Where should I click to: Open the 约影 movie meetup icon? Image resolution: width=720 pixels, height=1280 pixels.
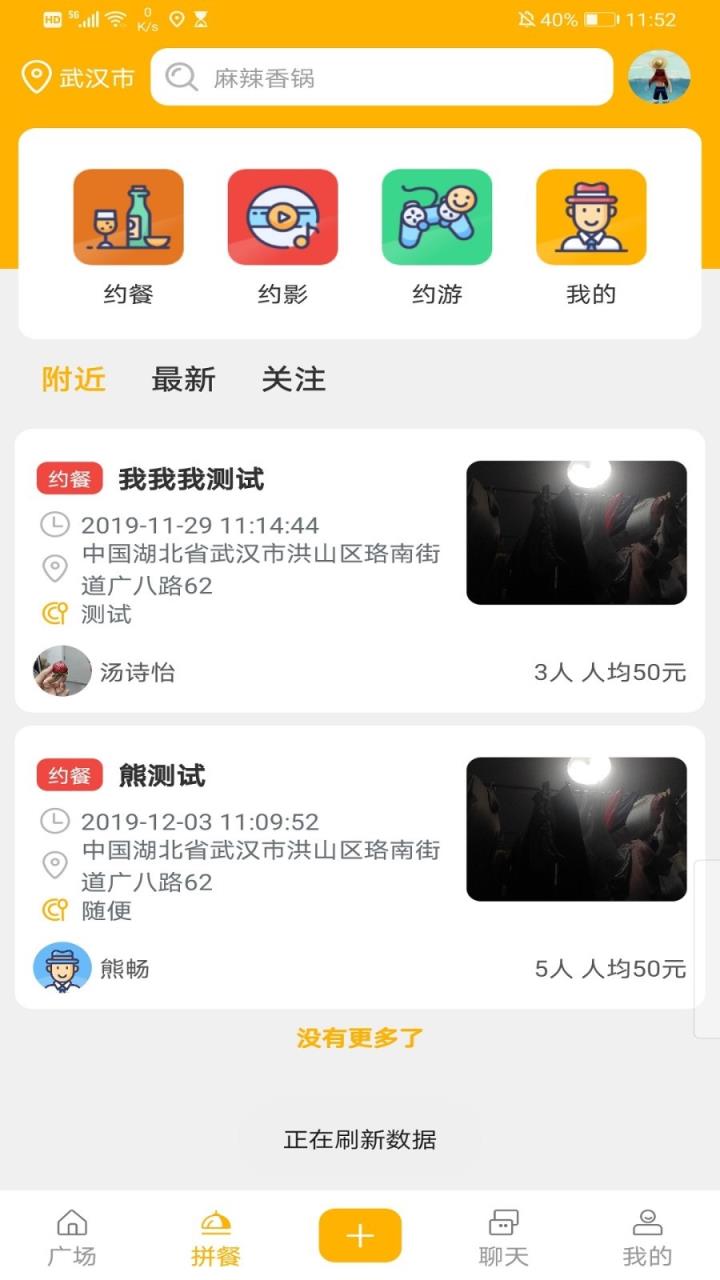tap(283, 216)
